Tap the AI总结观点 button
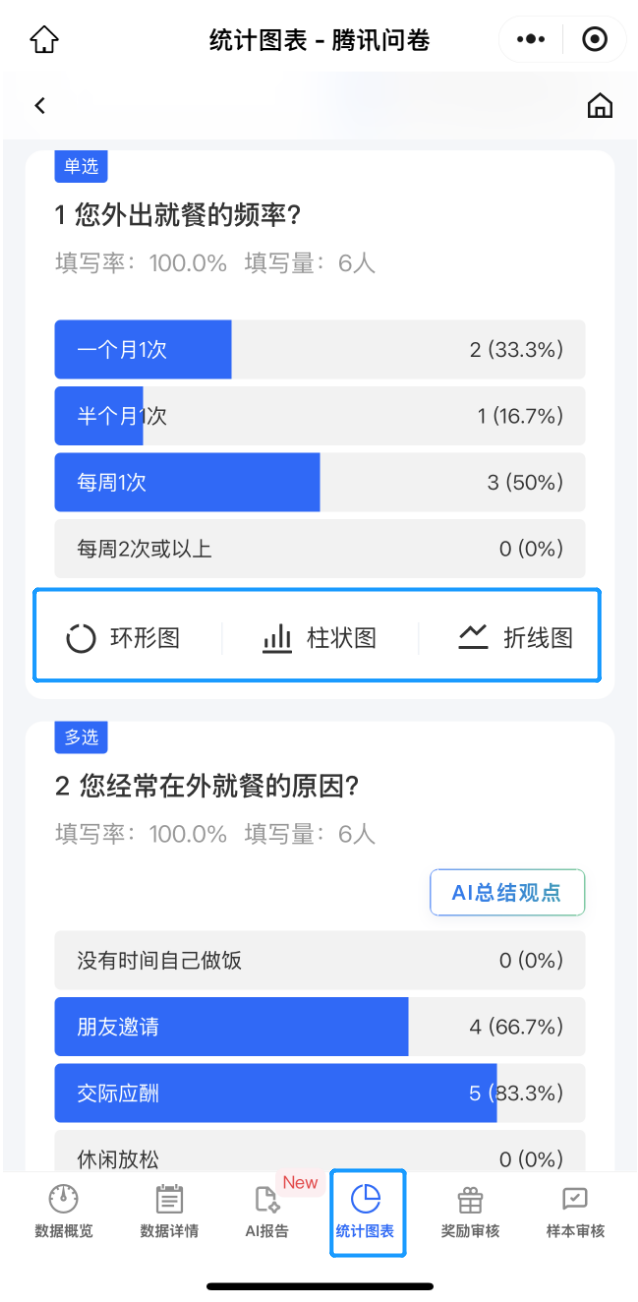Screen dimensions: 638x1302 (x=507, y=892)
